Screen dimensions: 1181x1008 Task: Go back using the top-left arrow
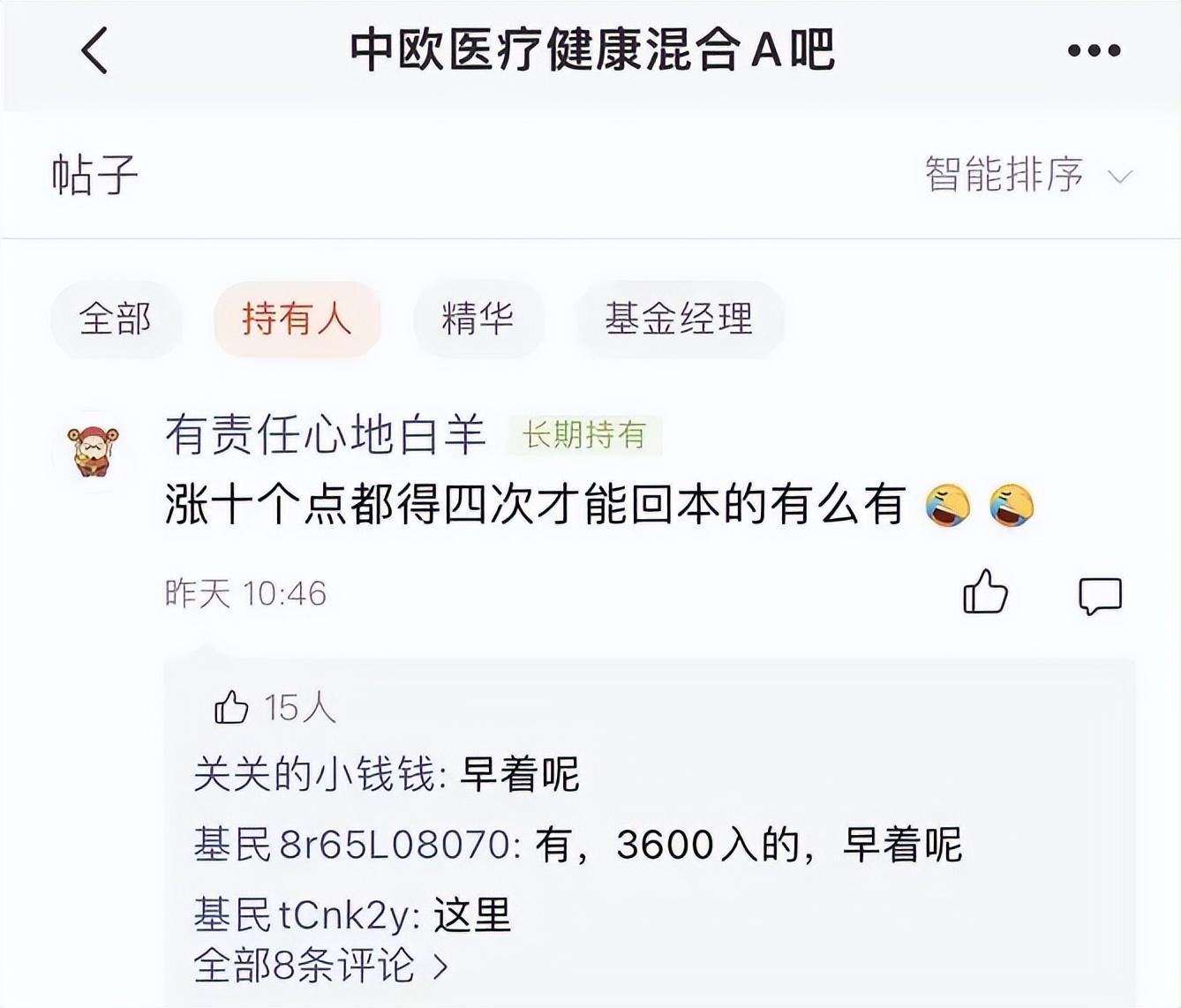94,50
